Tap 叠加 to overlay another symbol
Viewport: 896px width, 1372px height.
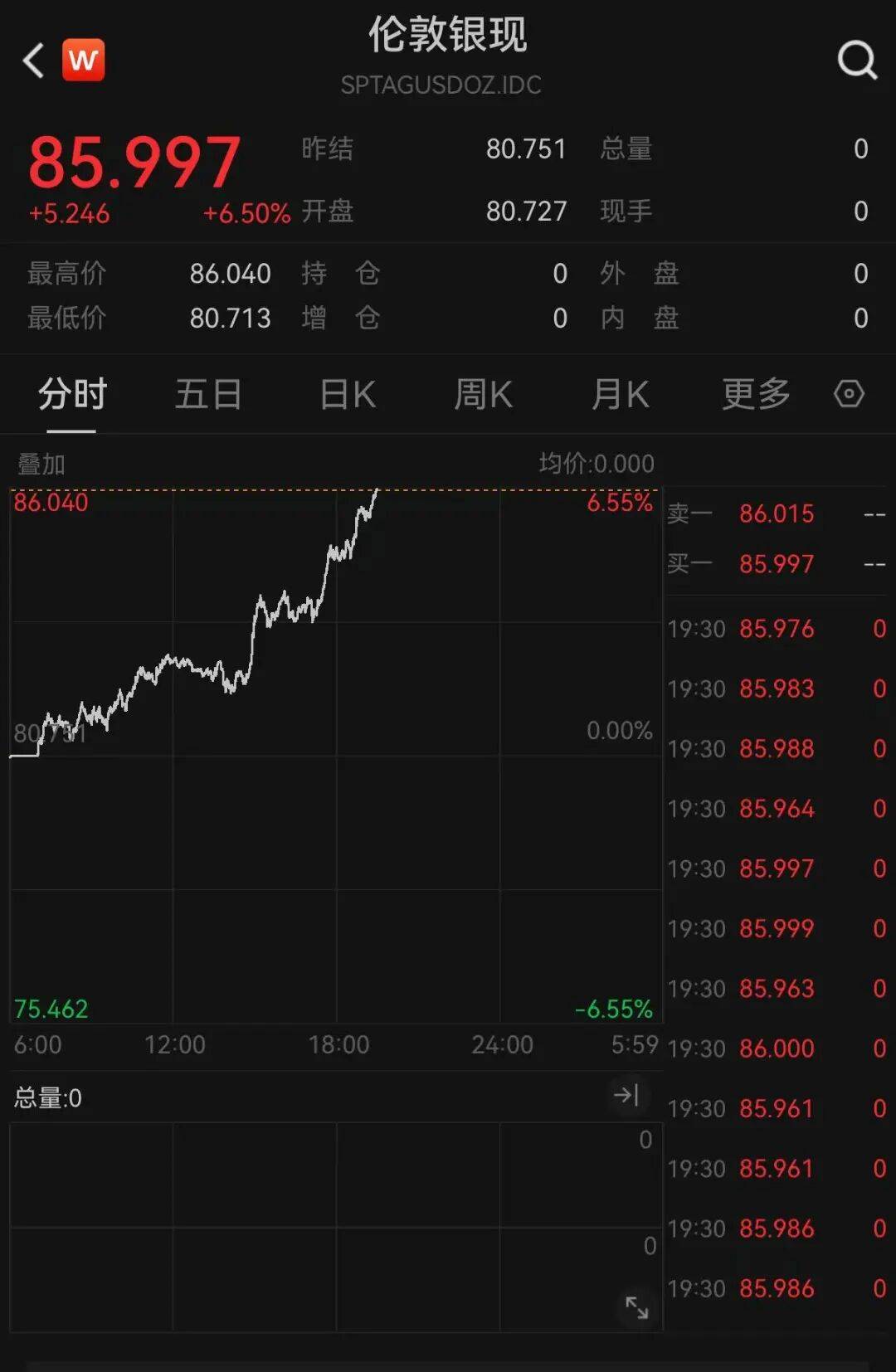click(x=41, y=464)
